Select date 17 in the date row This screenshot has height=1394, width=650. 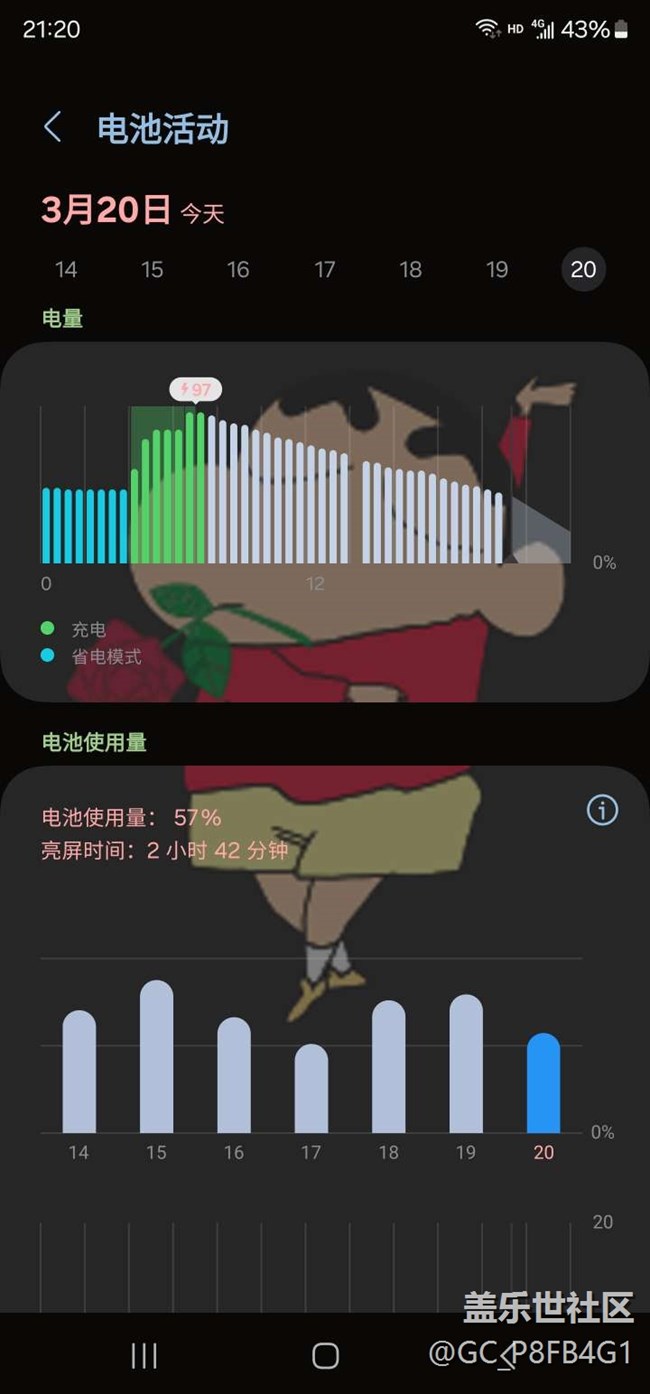pos(325,269)
